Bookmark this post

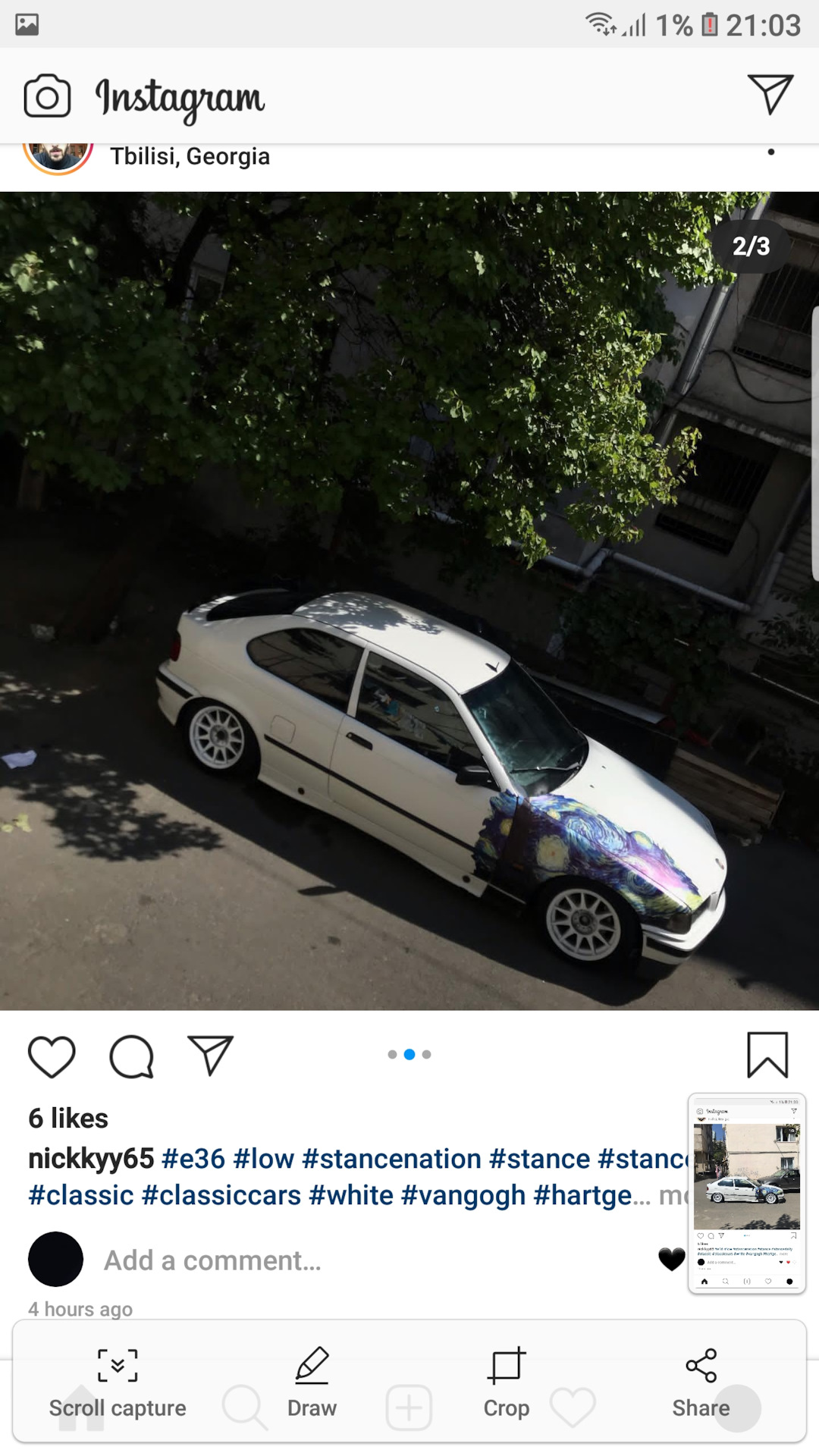click(767, 1055)
